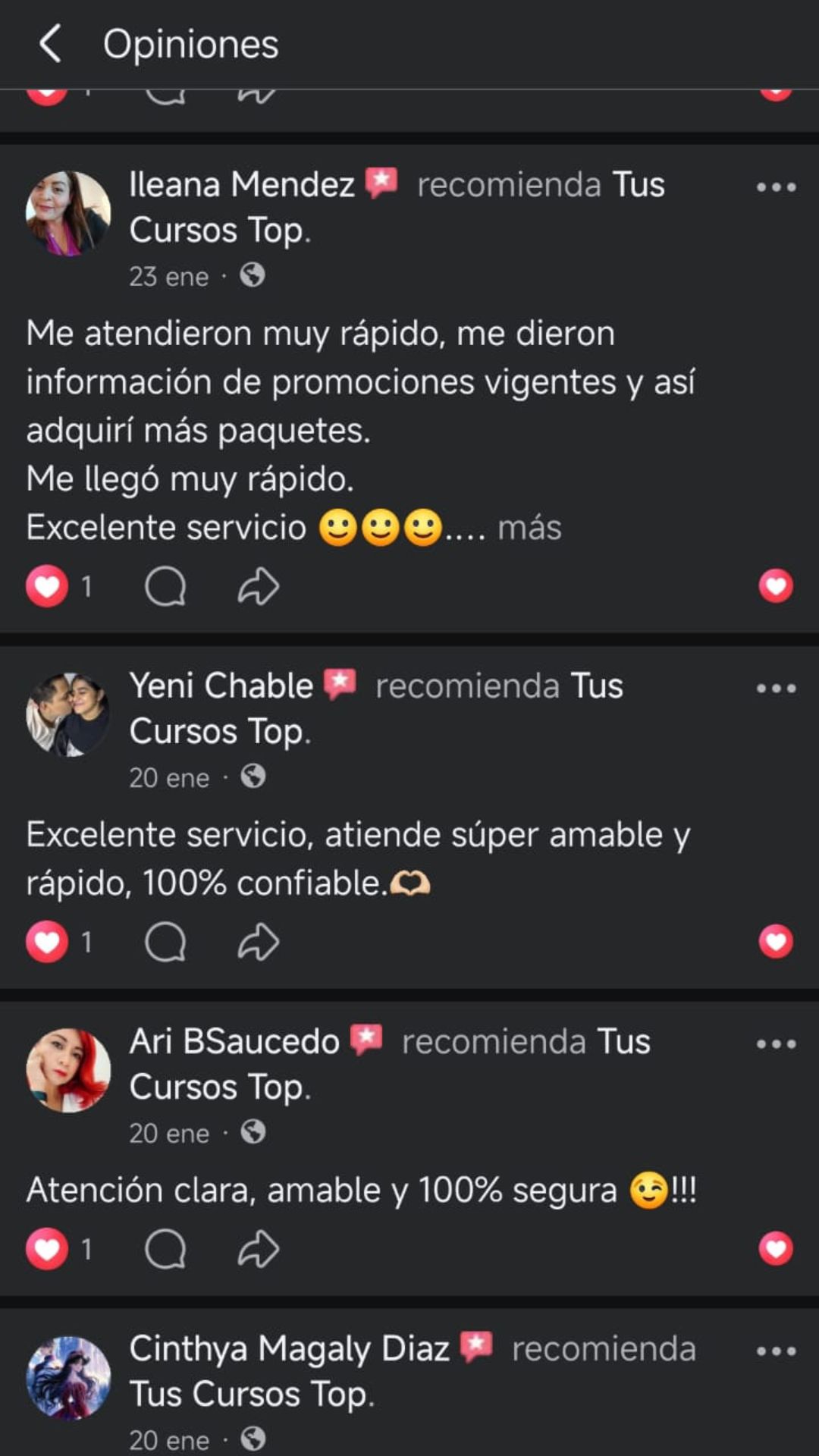Screen dimensions: 819x1456
Task: Expand Ileana Mendez's review with "más"
Action: tap(529, 528)
